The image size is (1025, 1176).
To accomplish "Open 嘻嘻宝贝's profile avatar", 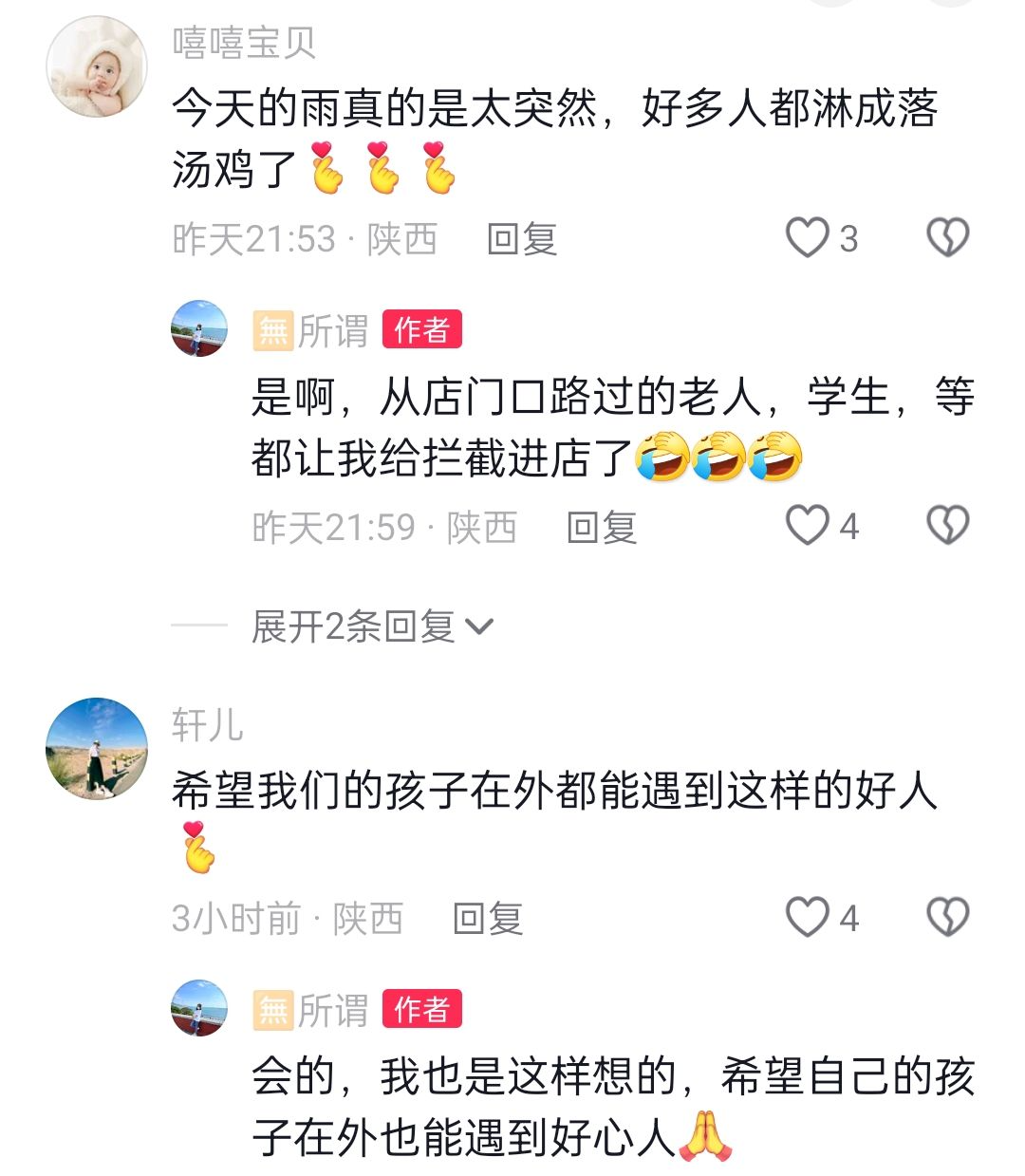I will [97, 65].
